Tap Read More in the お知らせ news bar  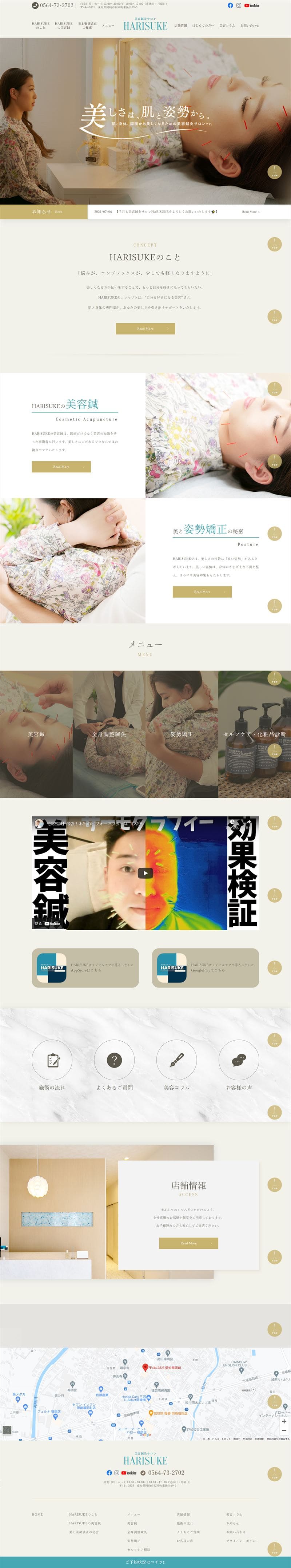coord(250,212)
